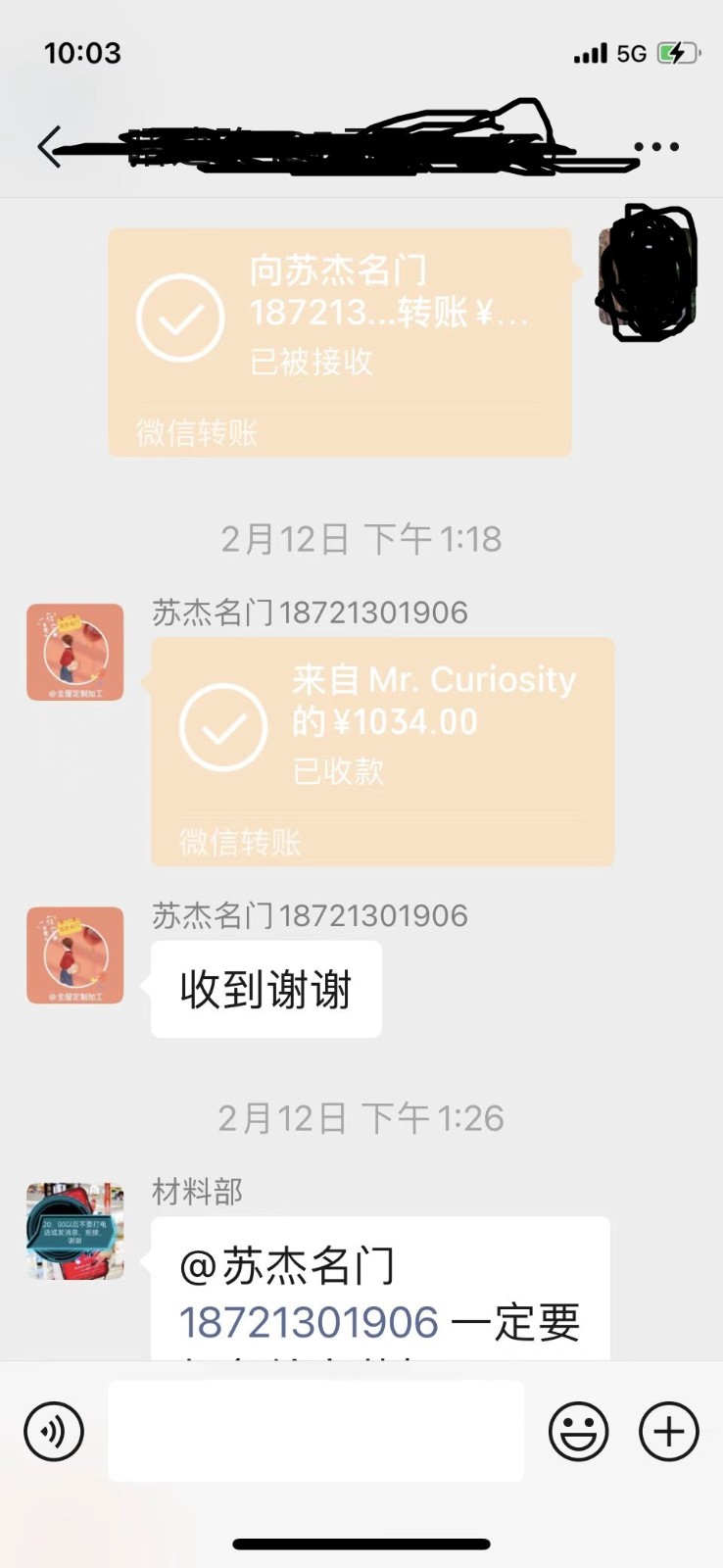The image size is (723, 1568).
Task: View 苏杰名门 avatar beside 收到谢谢 message
Action: [x=75, y=955]
